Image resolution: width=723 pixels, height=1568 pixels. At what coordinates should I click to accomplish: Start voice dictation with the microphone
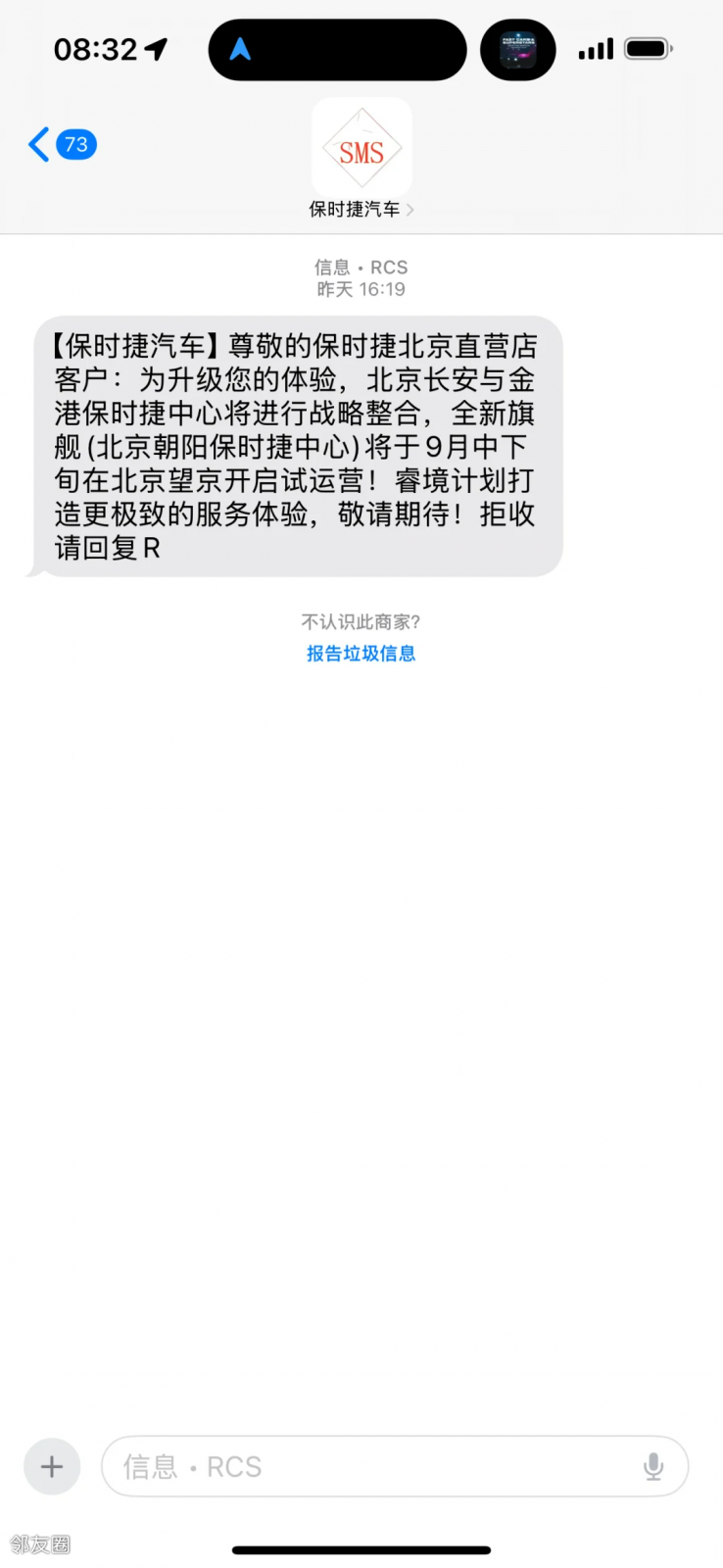coord(652,1466)
